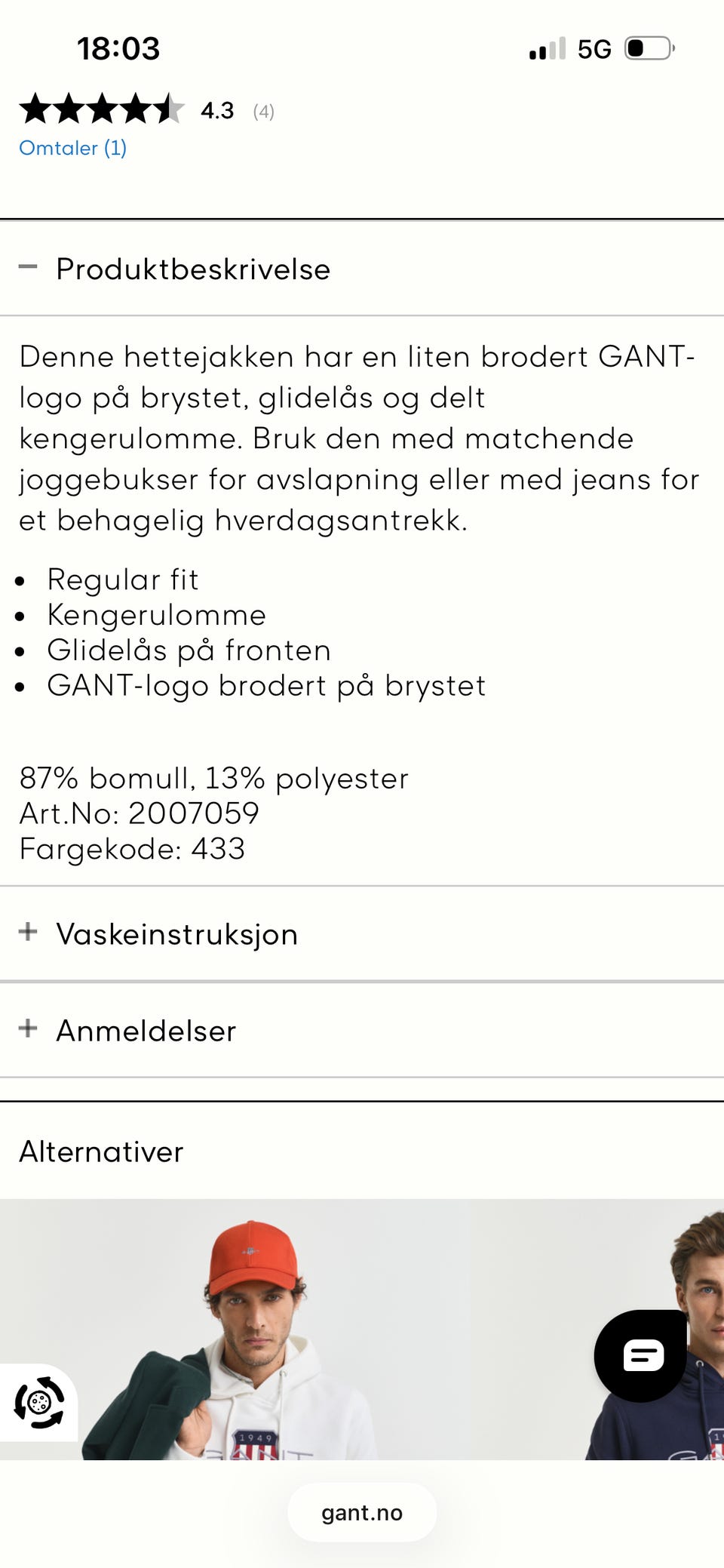Open the Omtaler (1) link
Screen dimensions: 724x1568
click(x=72, y=149)
